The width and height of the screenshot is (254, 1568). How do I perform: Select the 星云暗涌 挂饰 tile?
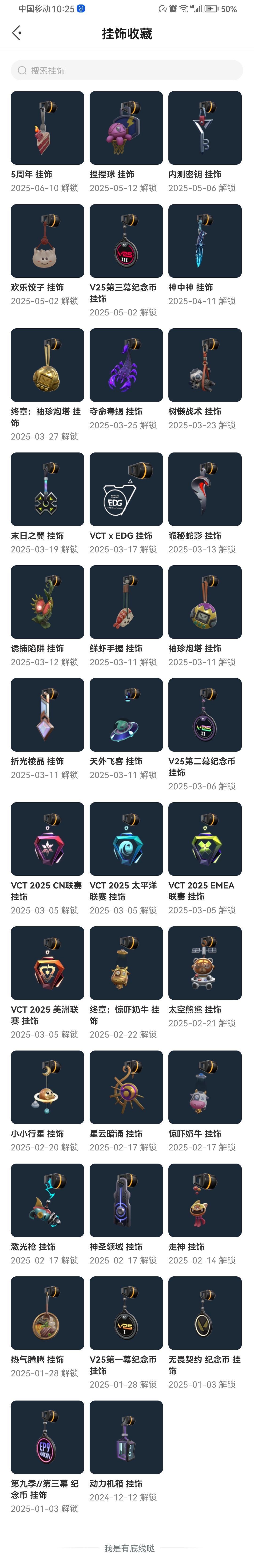coord(126,1087)
